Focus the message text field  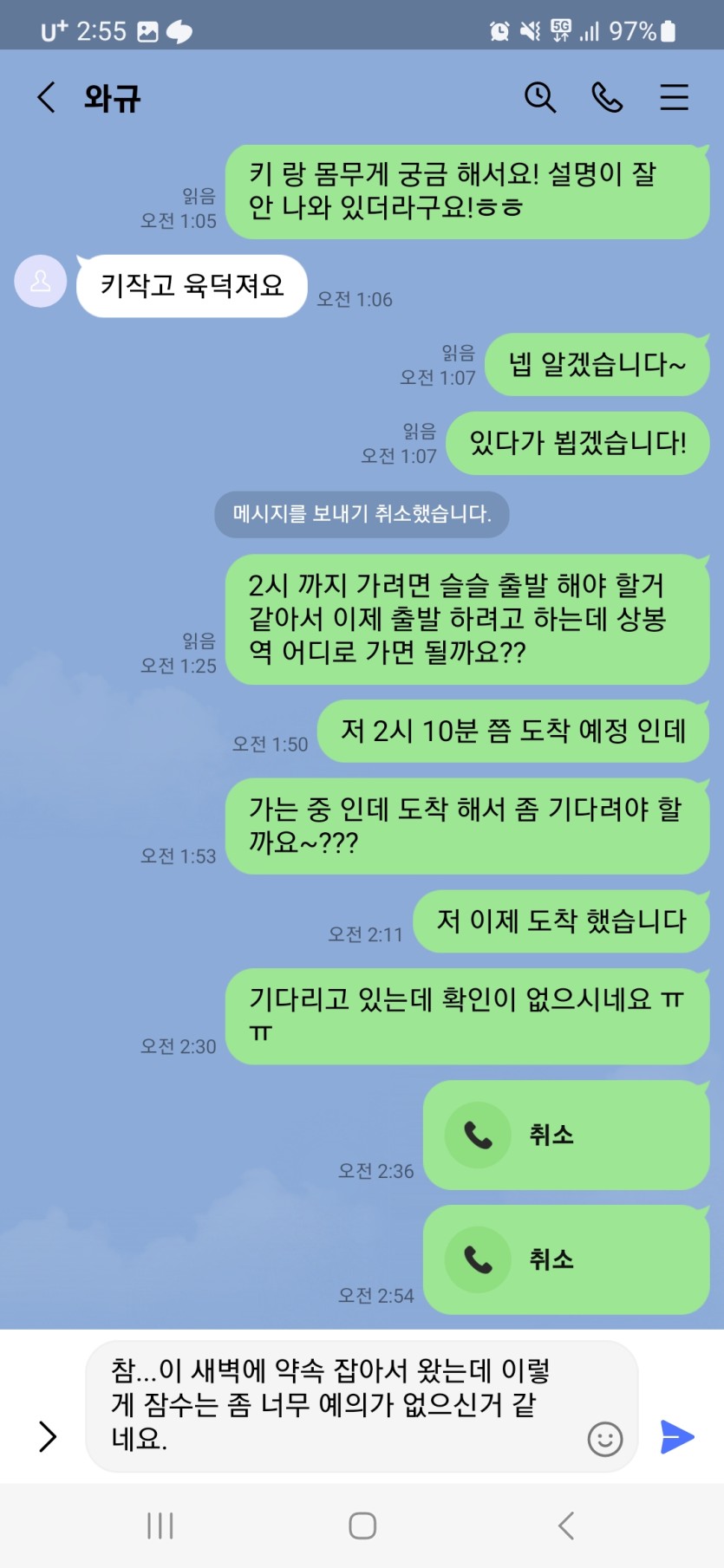click(x=338, y=1404)
